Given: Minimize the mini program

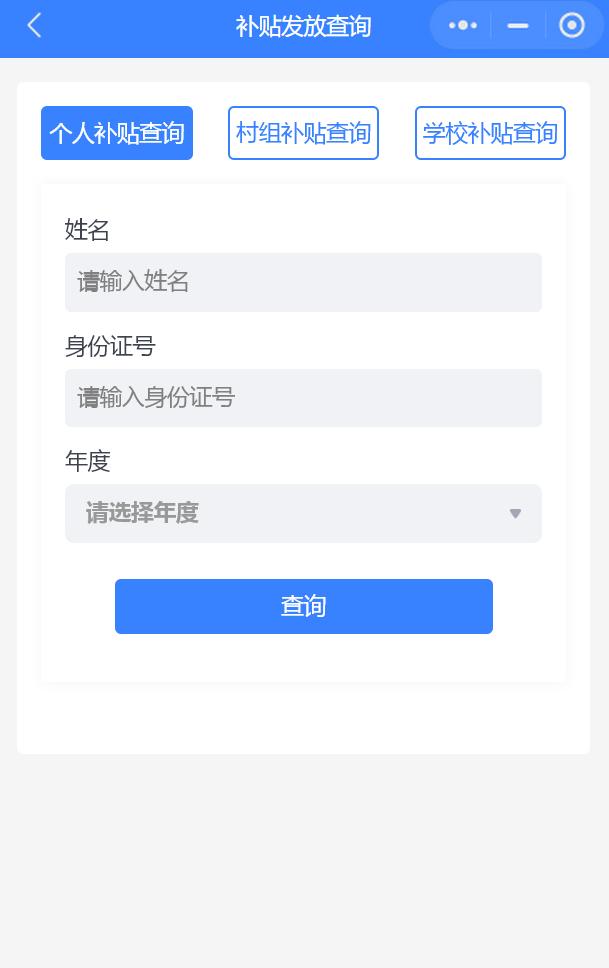Looking at the screenshot, I should 518,26.
